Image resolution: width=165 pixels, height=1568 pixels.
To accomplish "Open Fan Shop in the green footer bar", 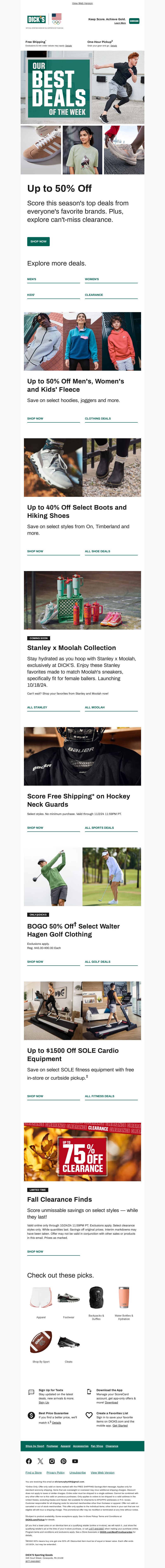I will pos(97,1446).
